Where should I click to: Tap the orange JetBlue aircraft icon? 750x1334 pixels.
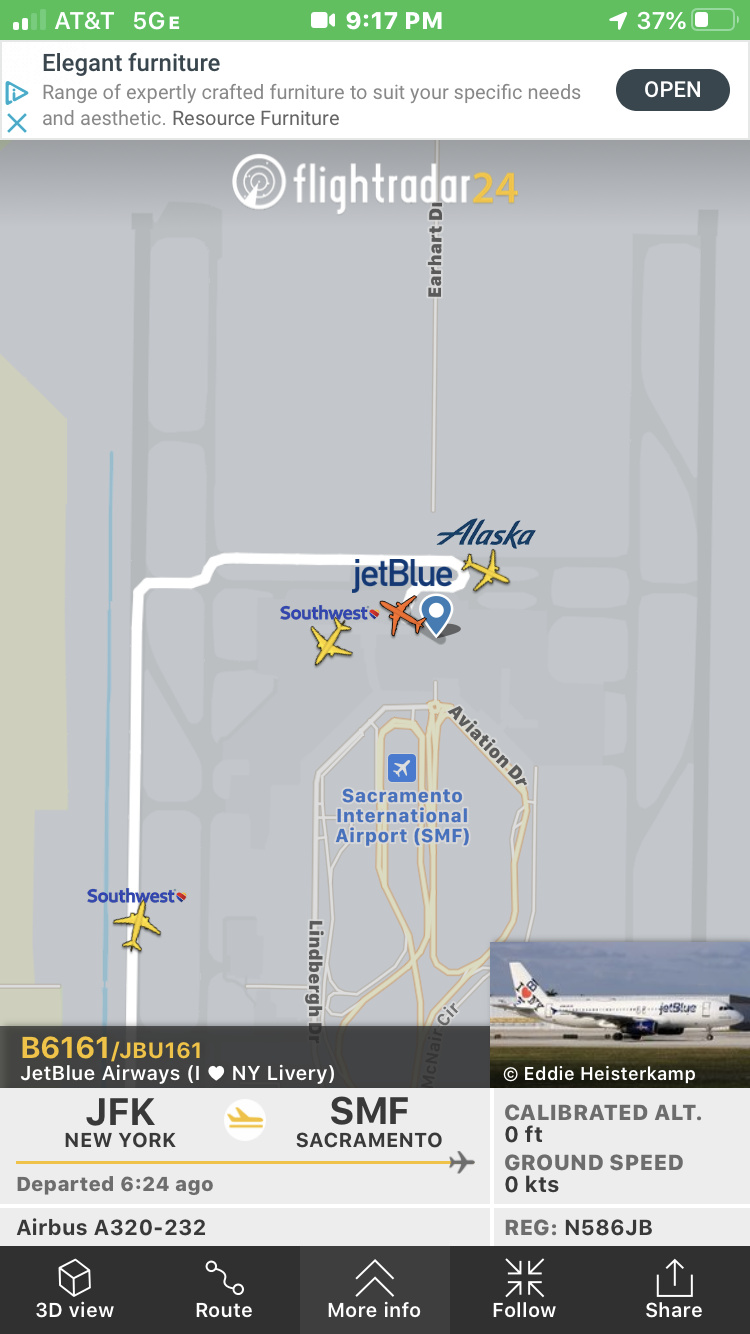coord(403,616)
